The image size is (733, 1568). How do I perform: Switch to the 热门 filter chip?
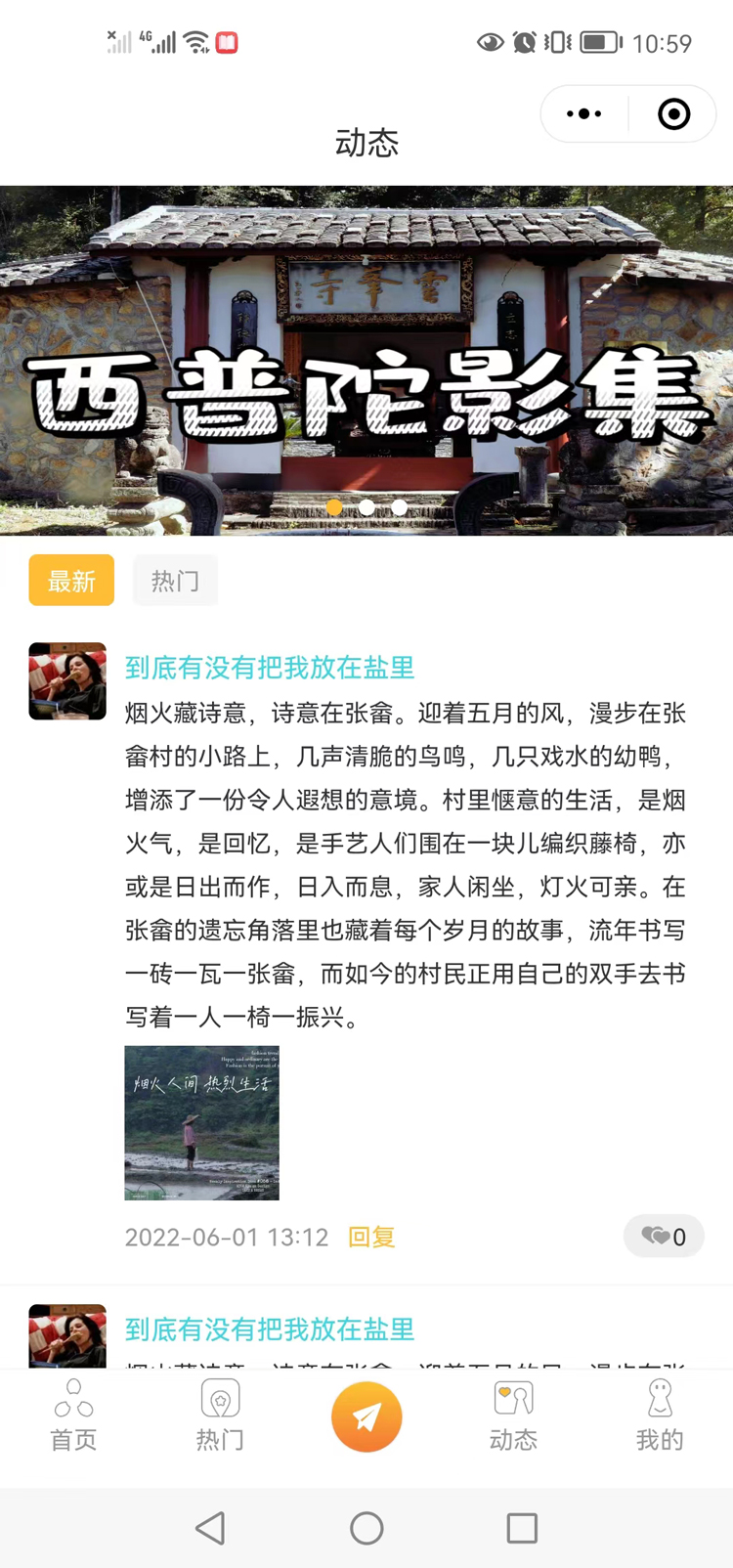175,581
